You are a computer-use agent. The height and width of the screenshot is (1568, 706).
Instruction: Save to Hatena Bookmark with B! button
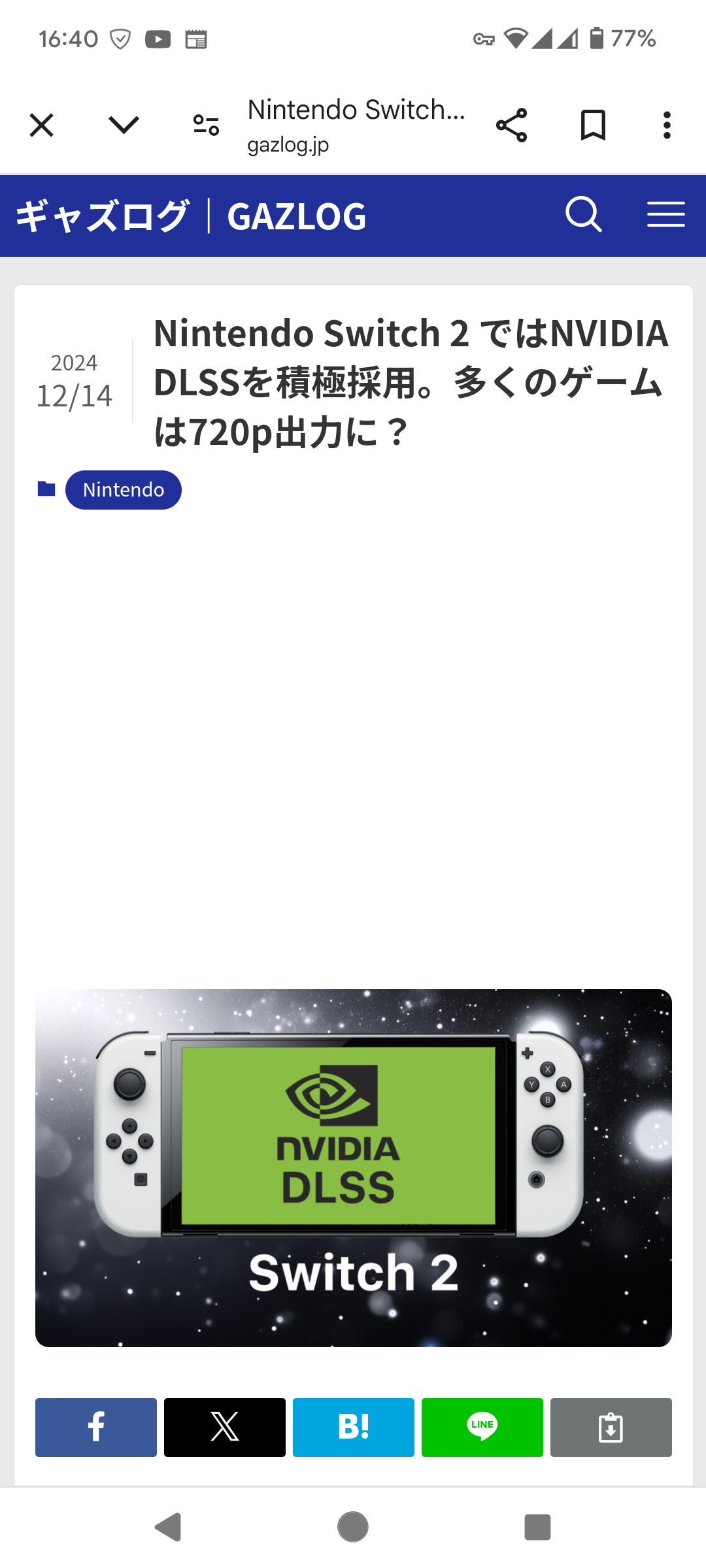coord(354,1427)
